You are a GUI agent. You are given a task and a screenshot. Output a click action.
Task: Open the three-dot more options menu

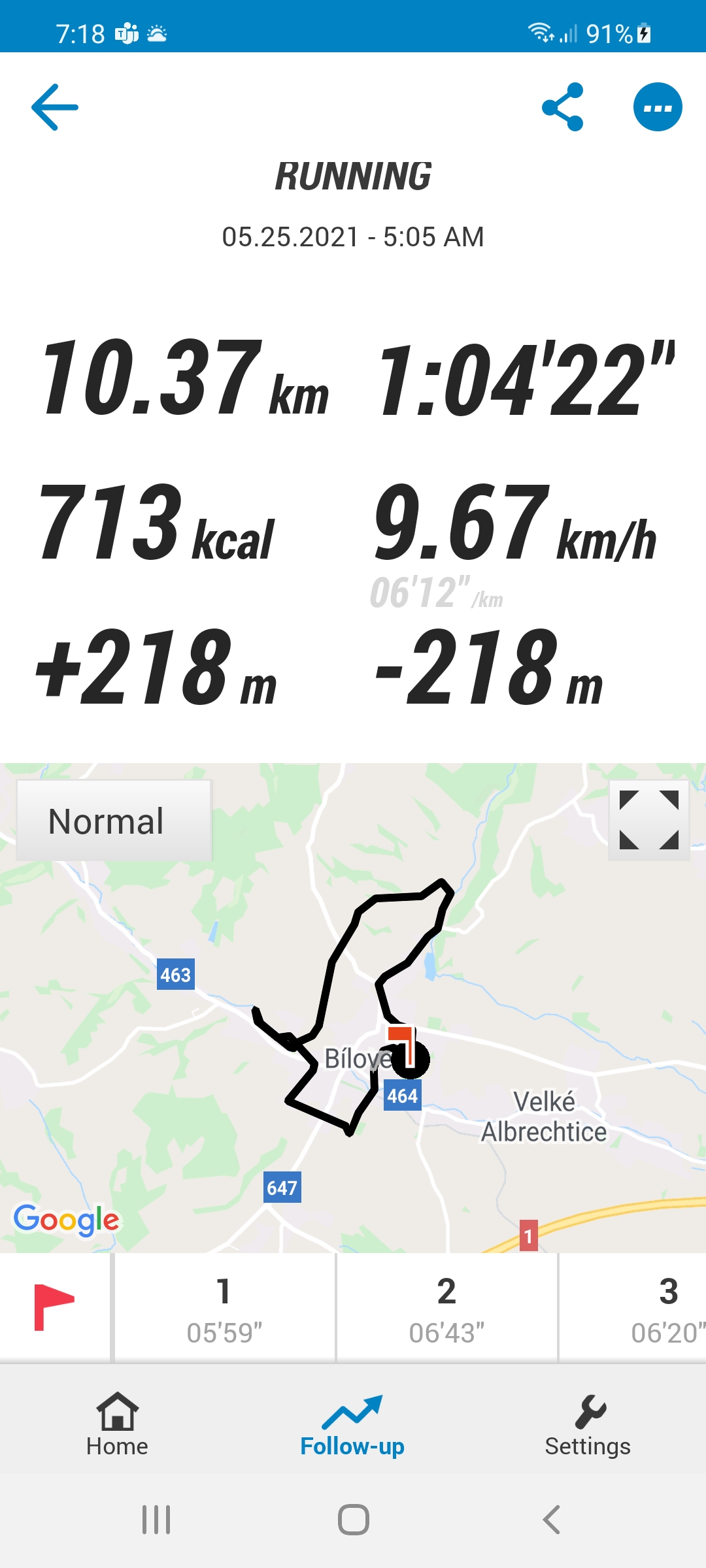coord(658,107)
